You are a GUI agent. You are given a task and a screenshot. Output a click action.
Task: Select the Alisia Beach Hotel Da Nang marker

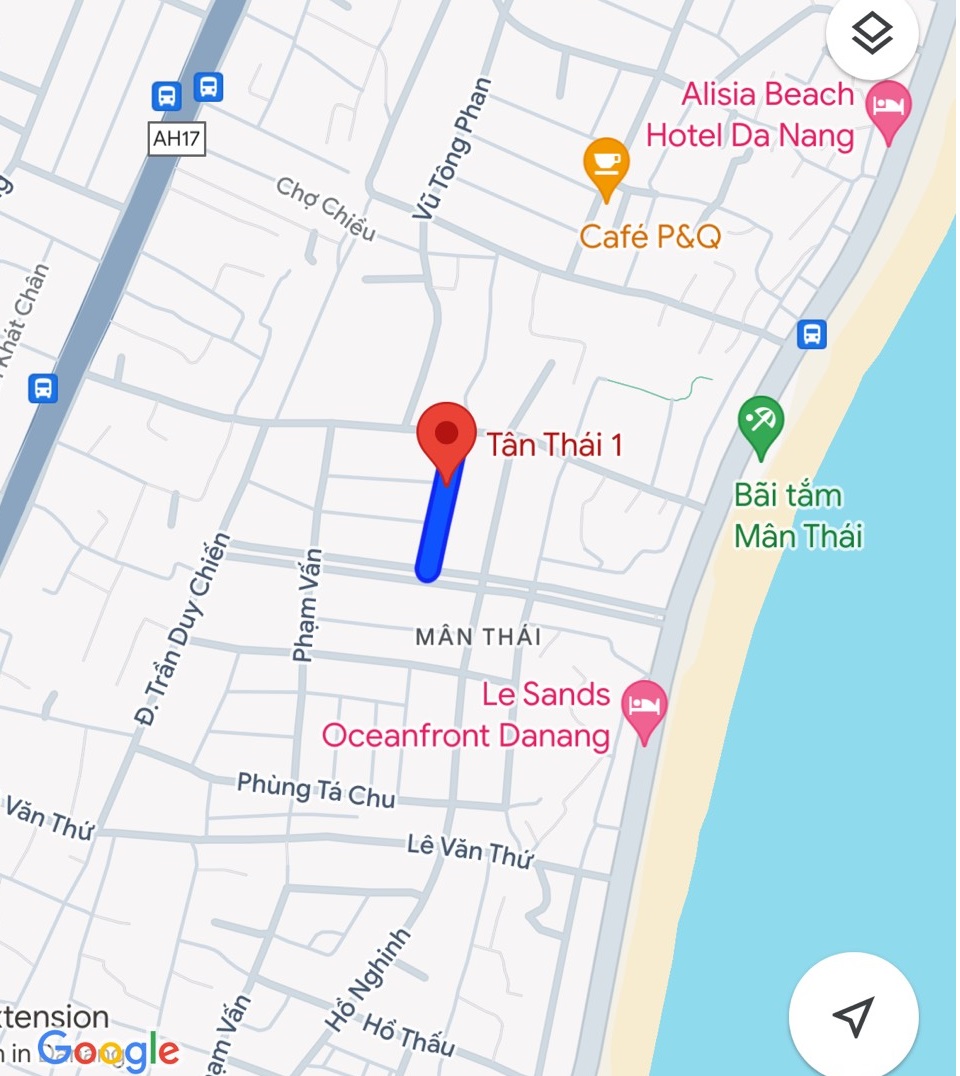coord(888,107)
